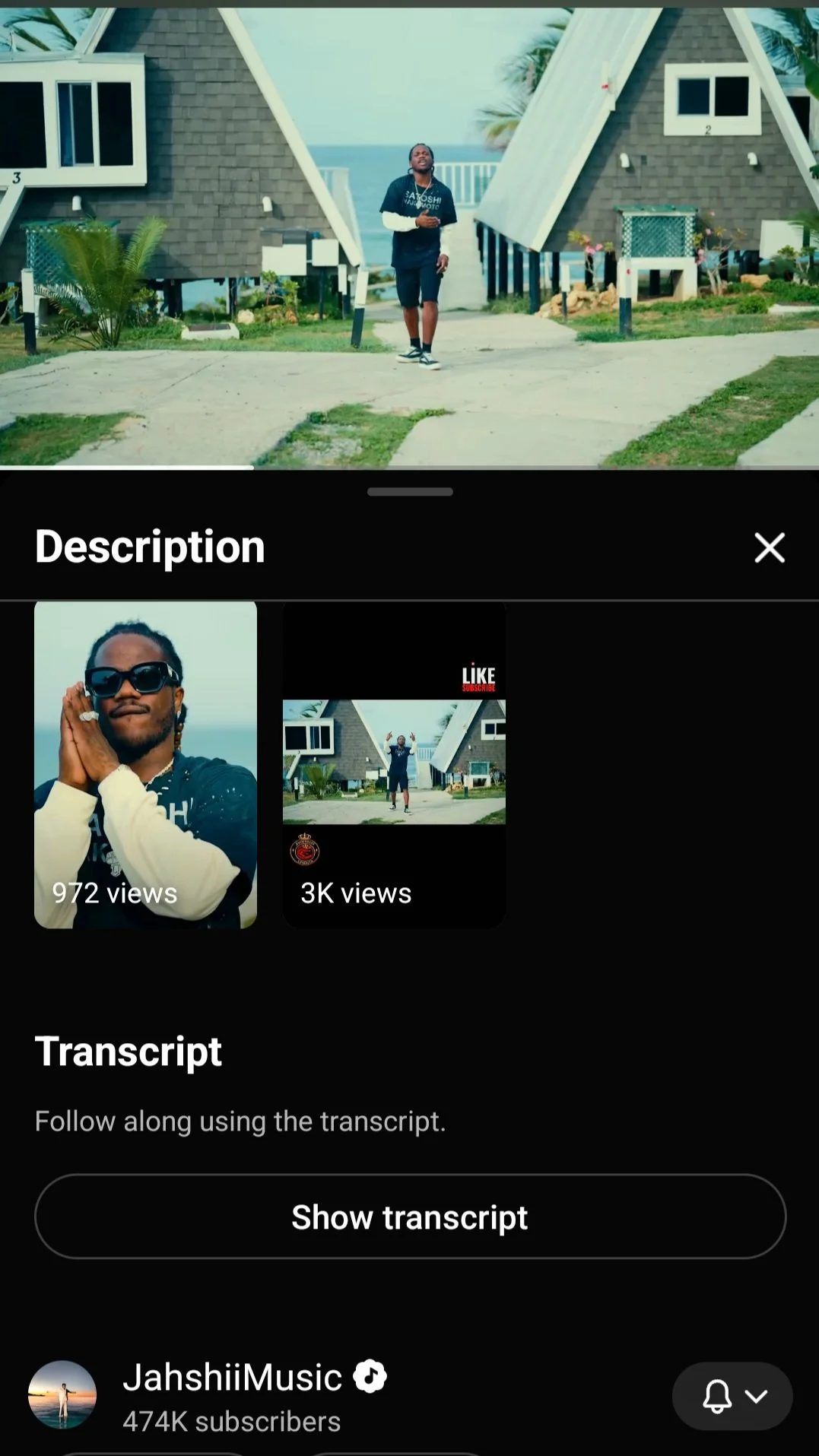Tap Show transcript button
This screenshot has height=1456, width=819.
pyautogui.click(x=410, y=1217)
